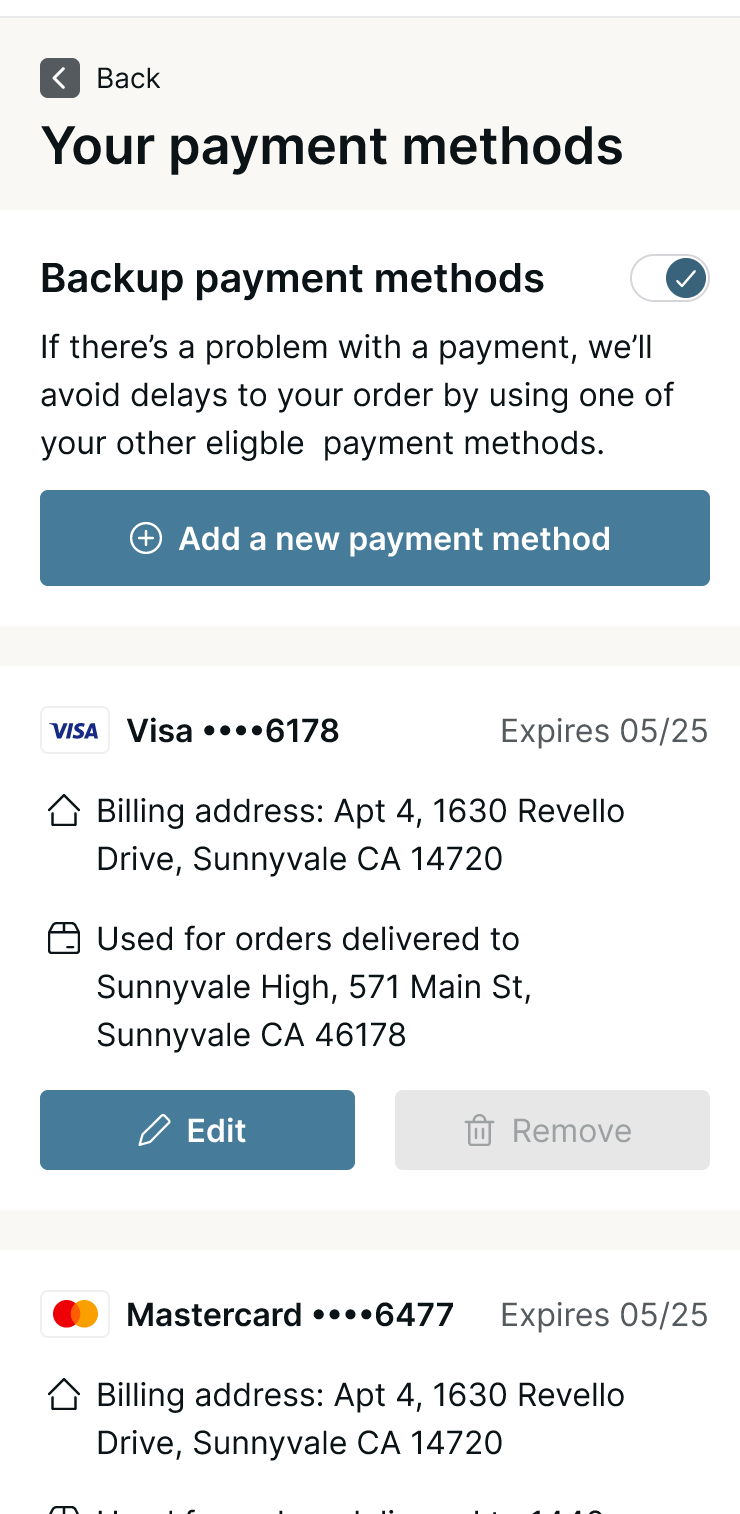Click the trash icon on the Remove button
This screenshot has width=740, height=1514.
point(480,1129)
